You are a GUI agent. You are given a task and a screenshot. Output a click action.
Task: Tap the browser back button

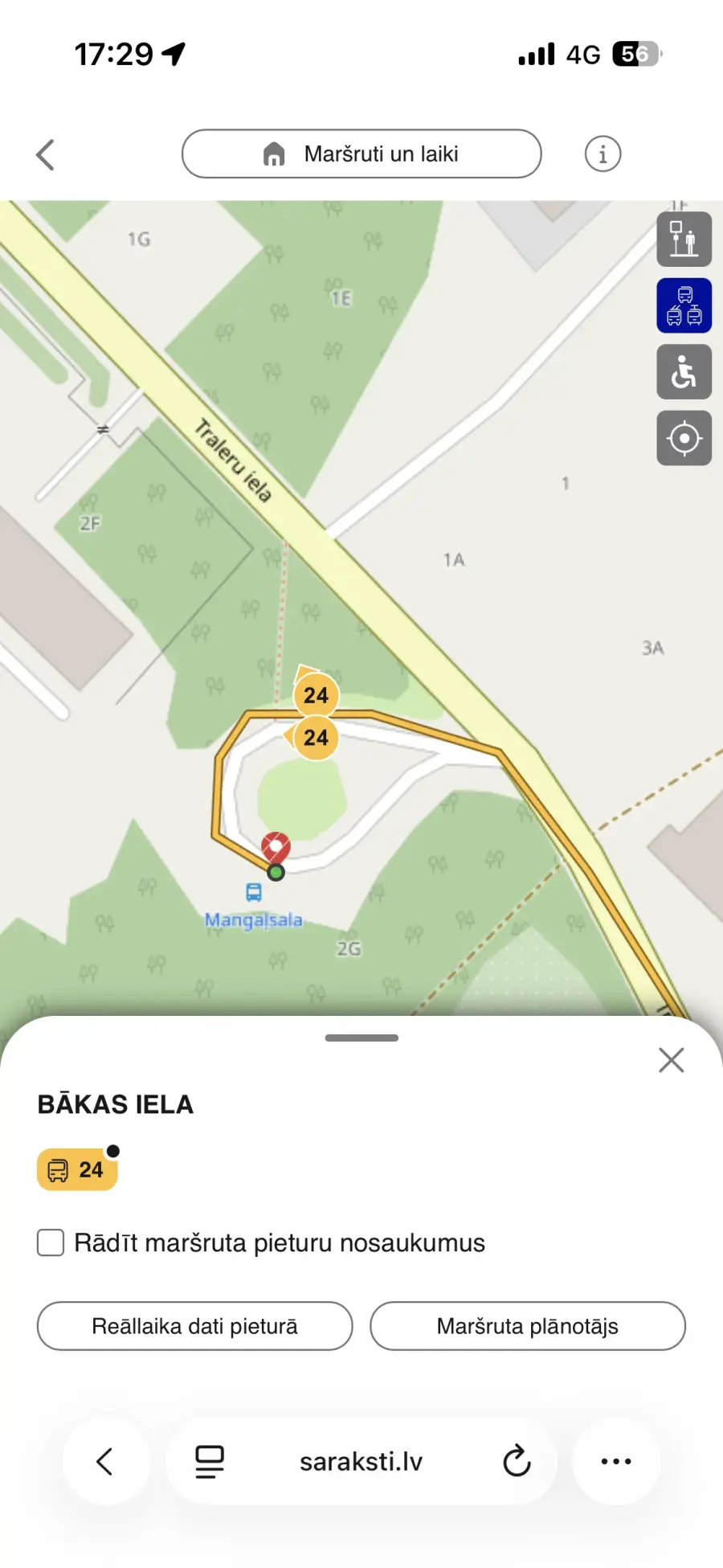coord(105,1461)
